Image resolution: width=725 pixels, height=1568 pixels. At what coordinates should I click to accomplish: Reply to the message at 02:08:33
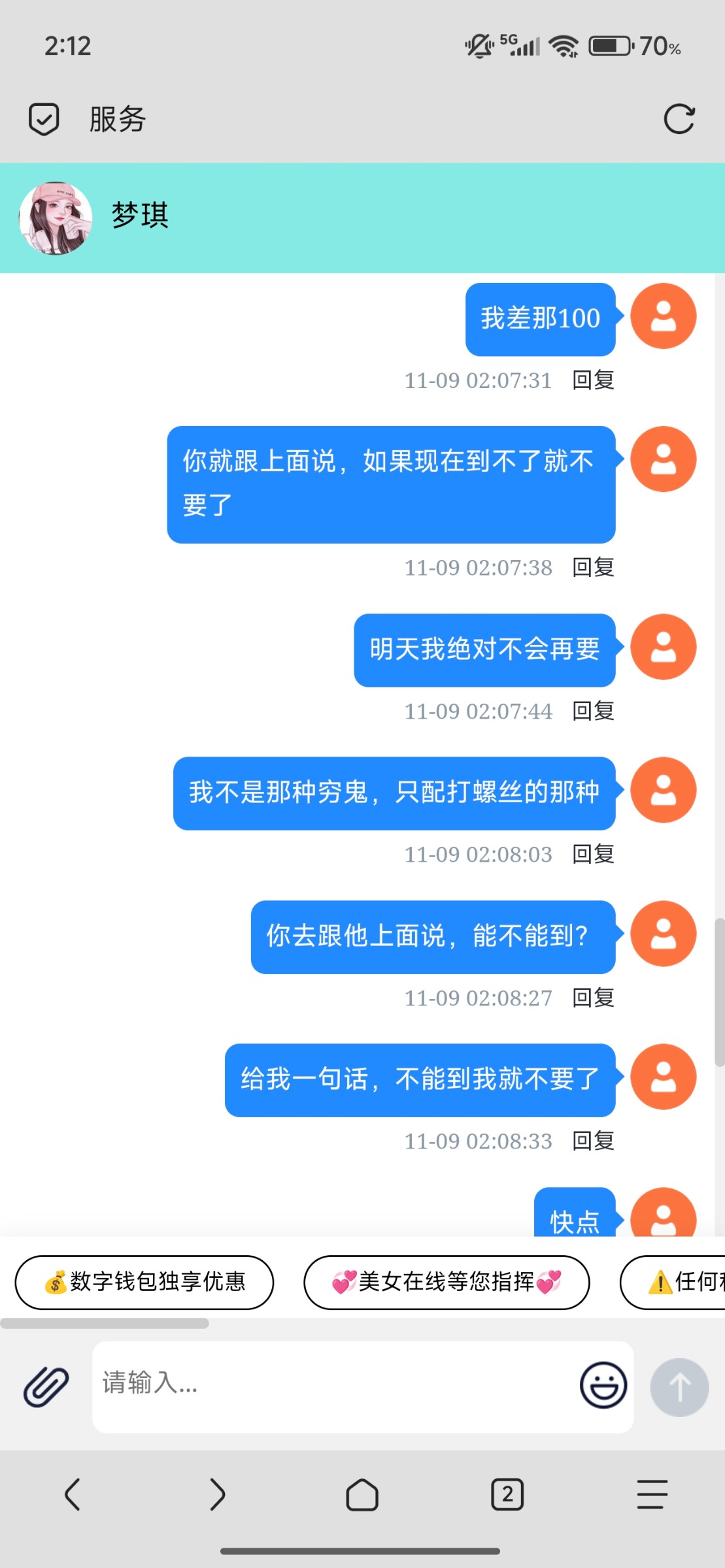click(593, 1141)
